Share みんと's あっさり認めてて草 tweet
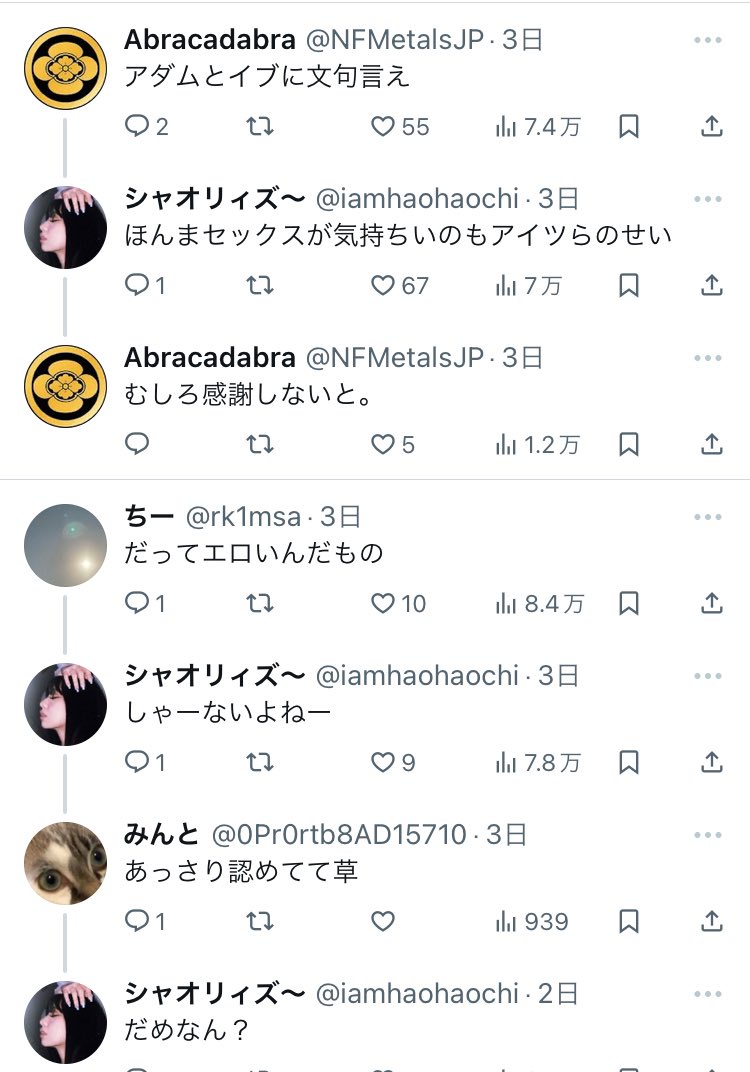 711,921
